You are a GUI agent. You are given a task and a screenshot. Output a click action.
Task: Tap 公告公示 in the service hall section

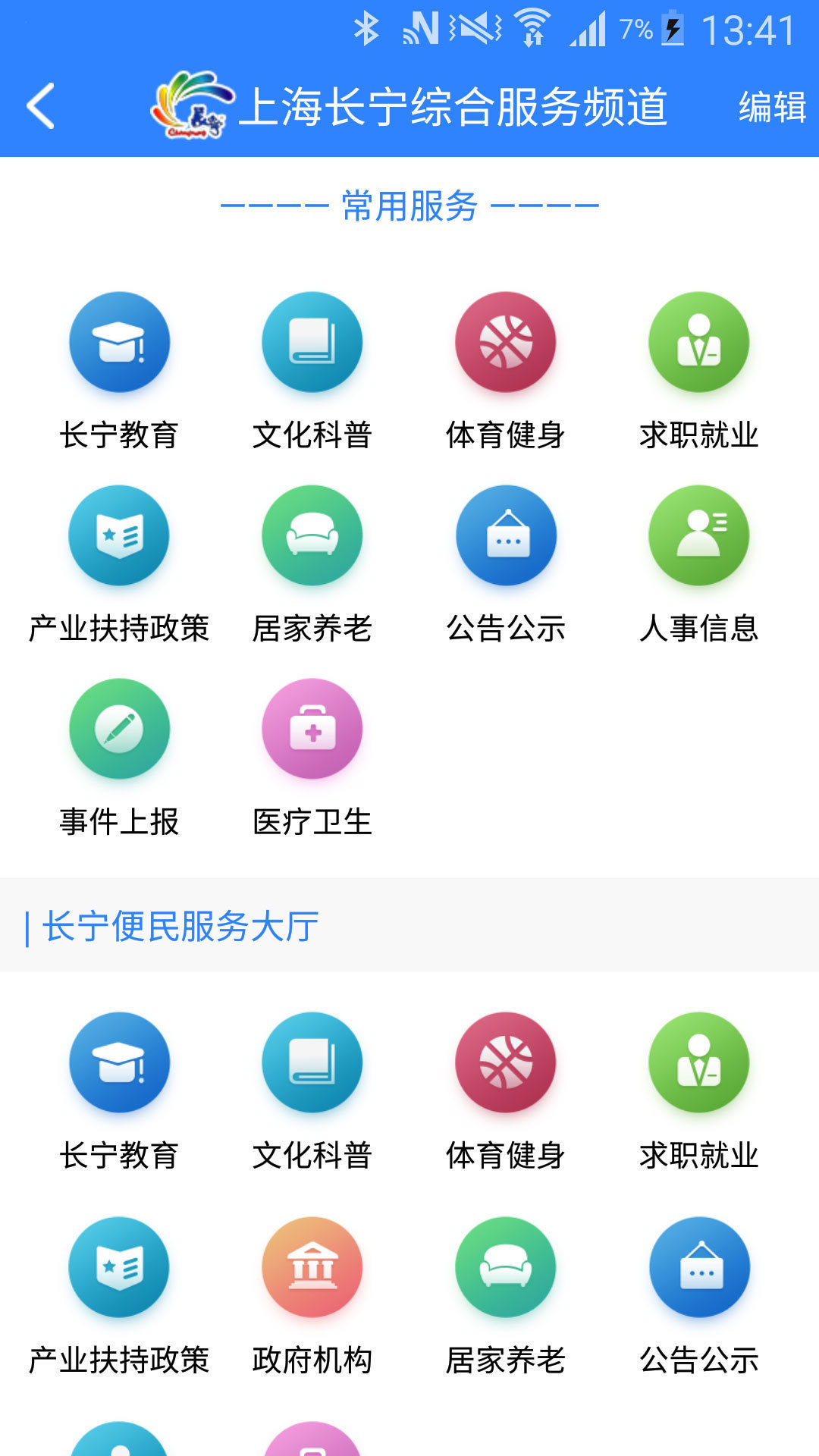click(699, 1268)
